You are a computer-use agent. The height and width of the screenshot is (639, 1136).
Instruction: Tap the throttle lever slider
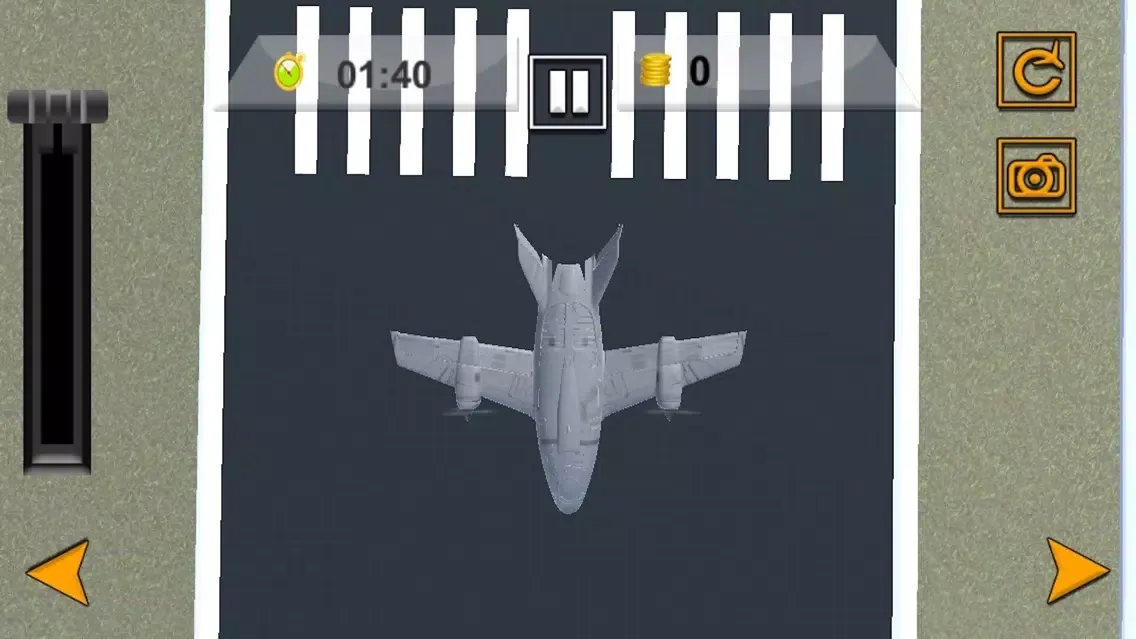57,107
